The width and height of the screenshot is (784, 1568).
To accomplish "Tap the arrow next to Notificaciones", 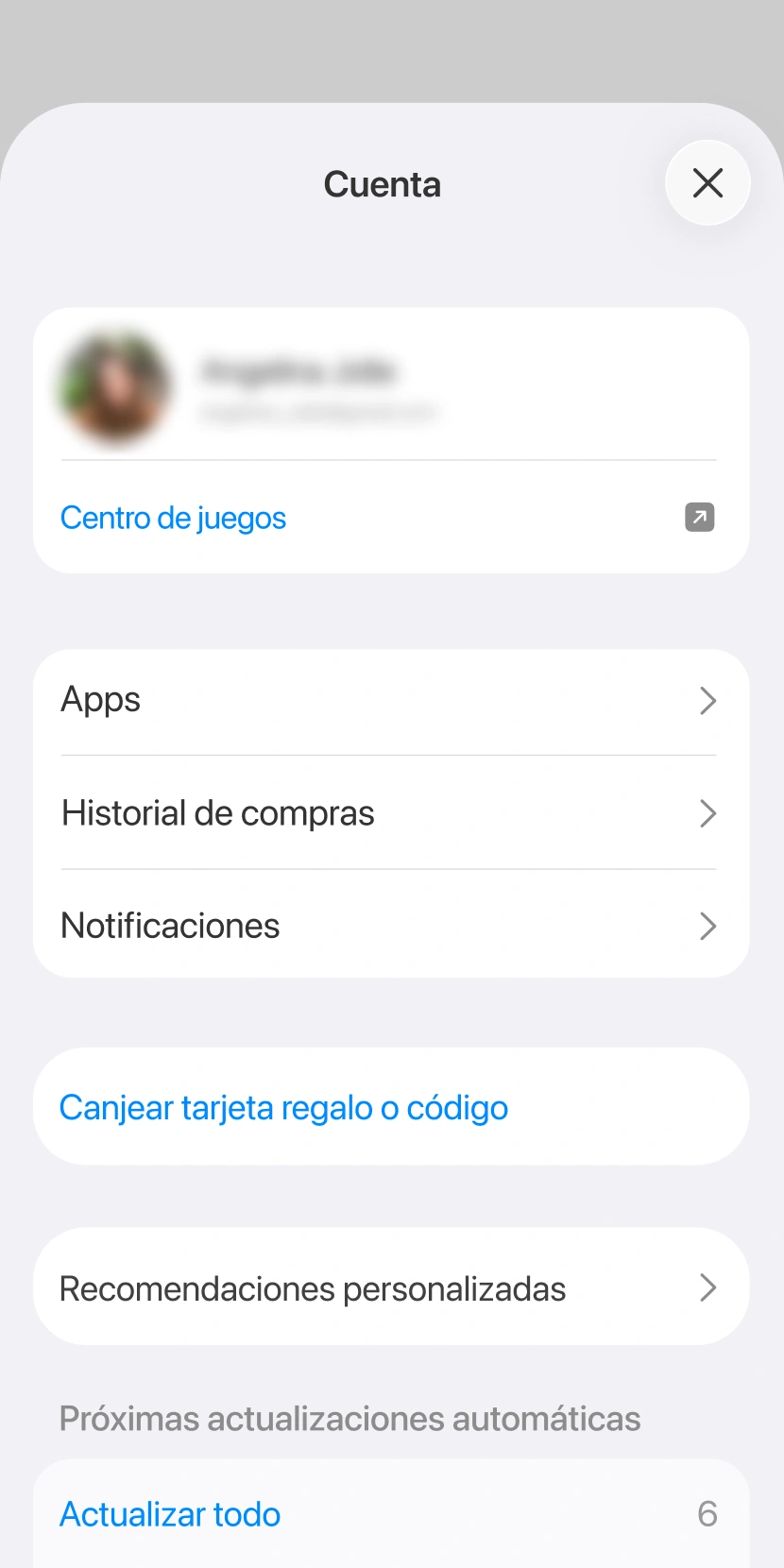I will (707, 927).
